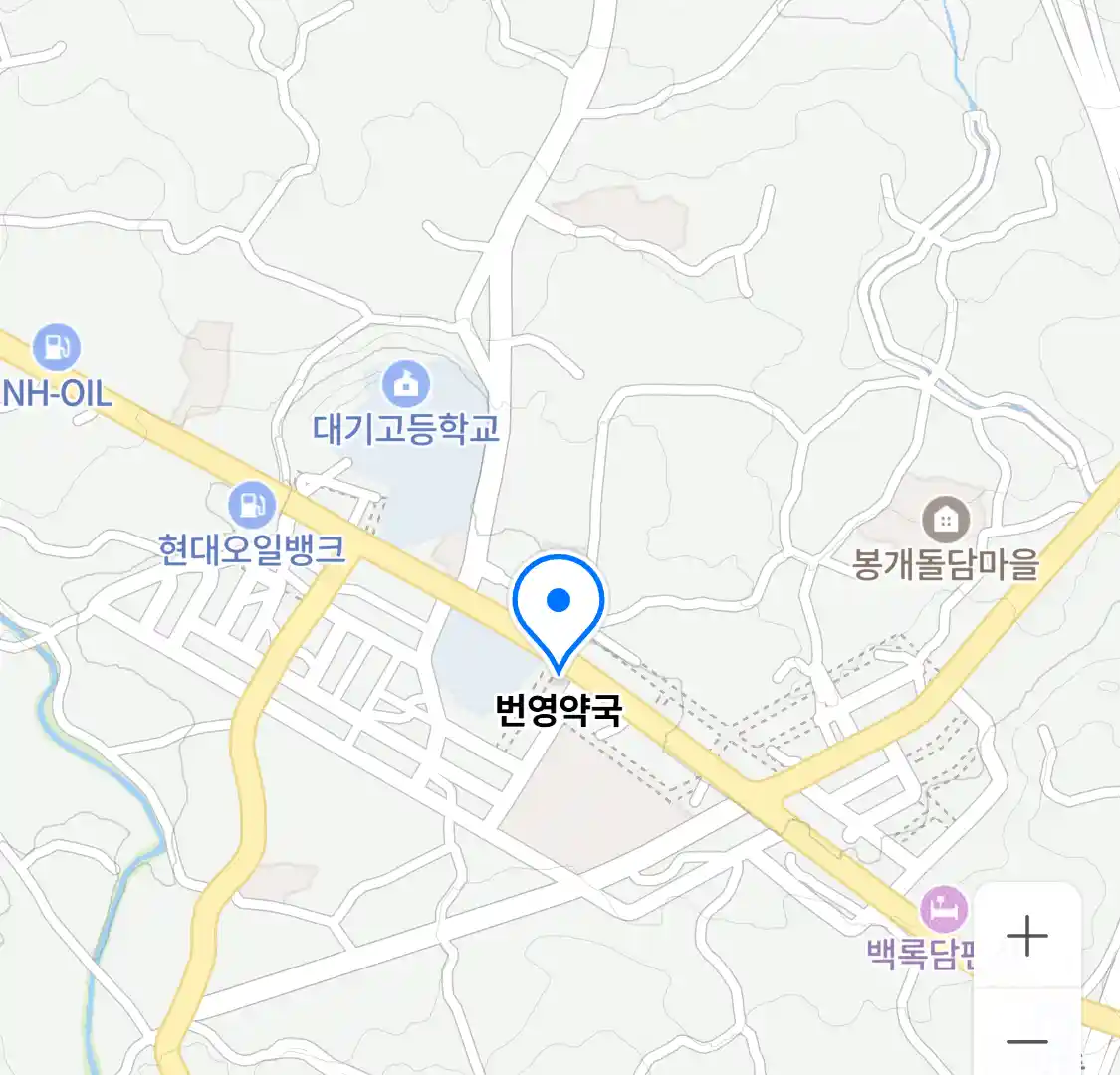The image size is (1120, 1075).
Task: Zoom in on the map
Action: (x=1026, y=936)
